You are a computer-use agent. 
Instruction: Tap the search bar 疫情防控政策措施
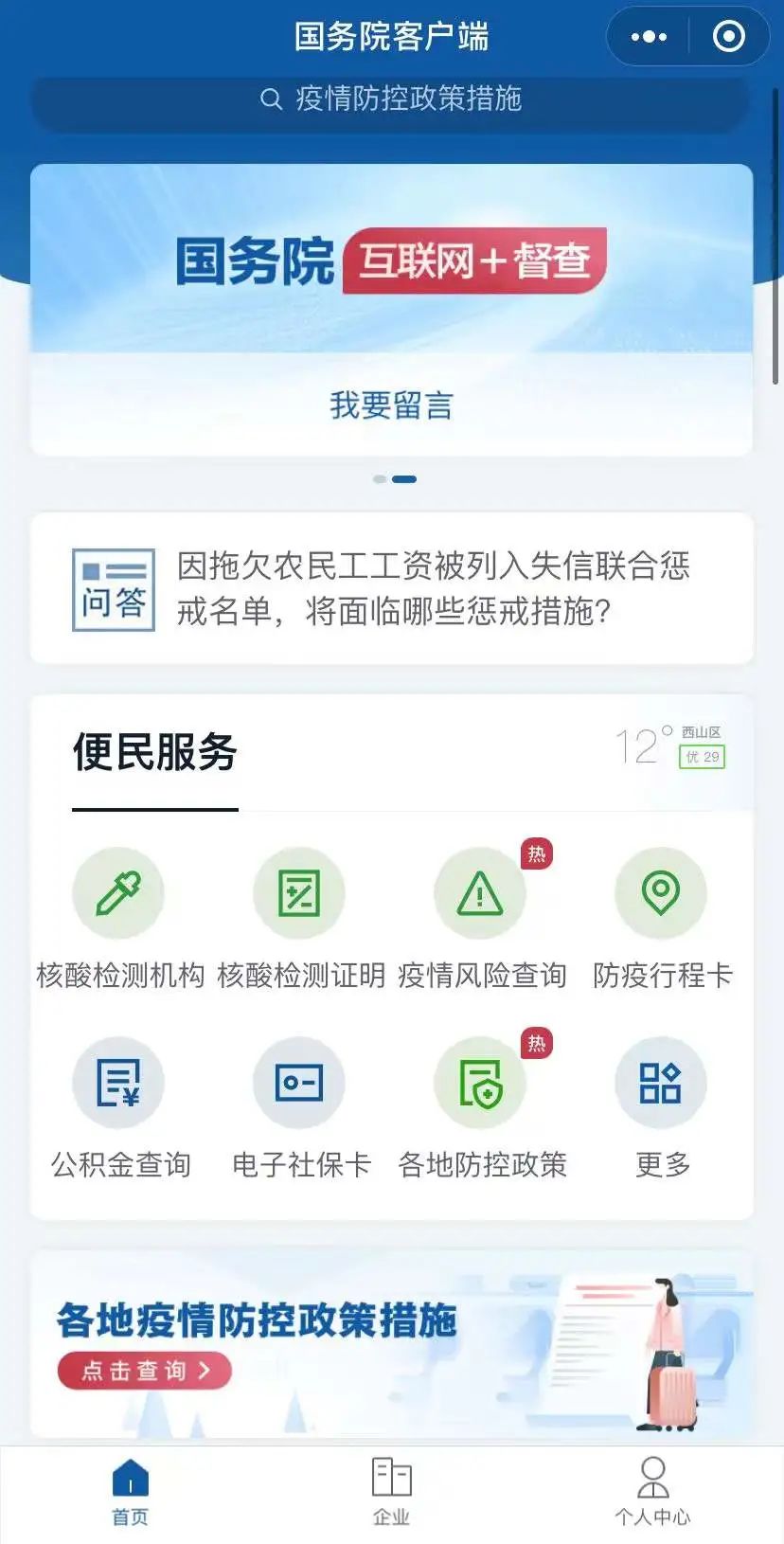[392, 99]
